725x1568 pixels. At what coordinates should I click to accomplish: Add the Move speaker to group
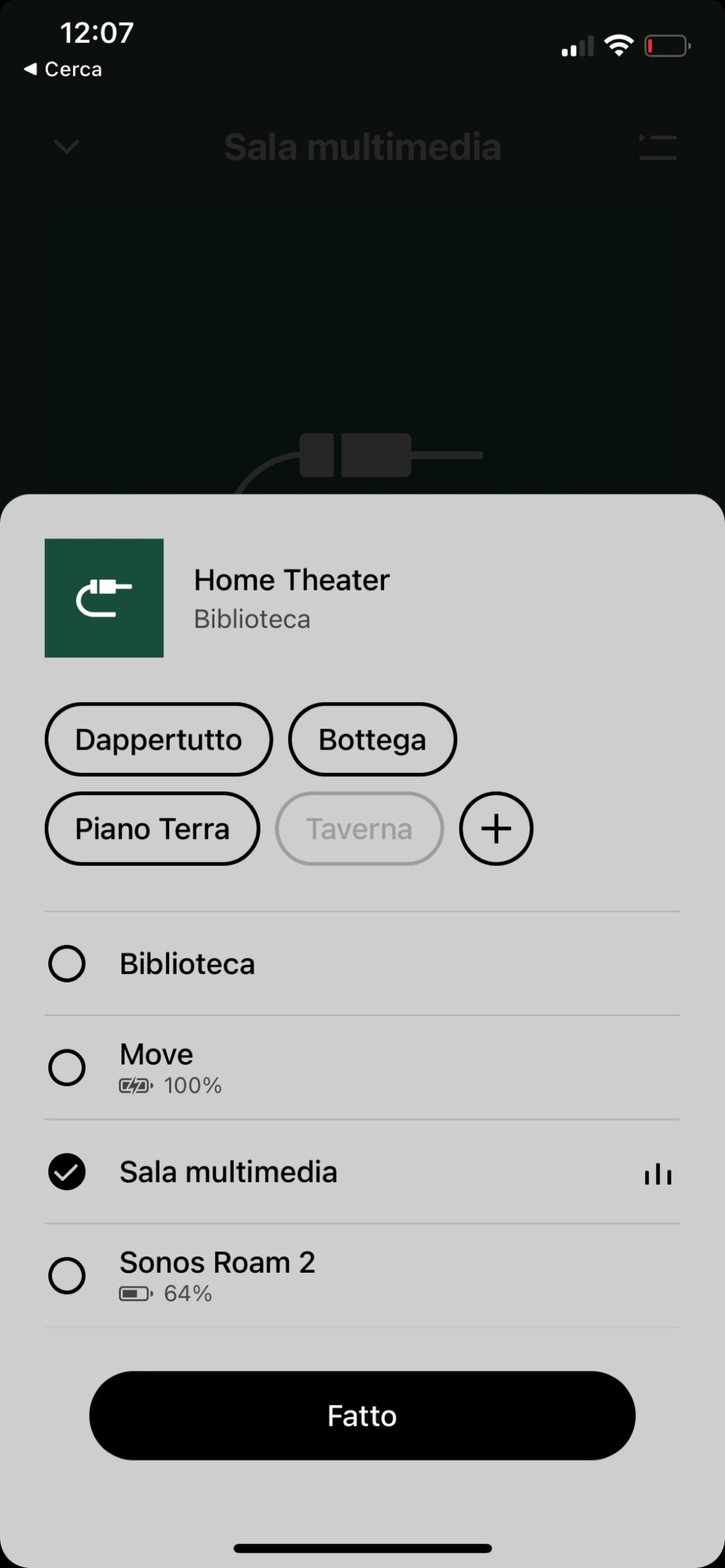[67, 1068]
